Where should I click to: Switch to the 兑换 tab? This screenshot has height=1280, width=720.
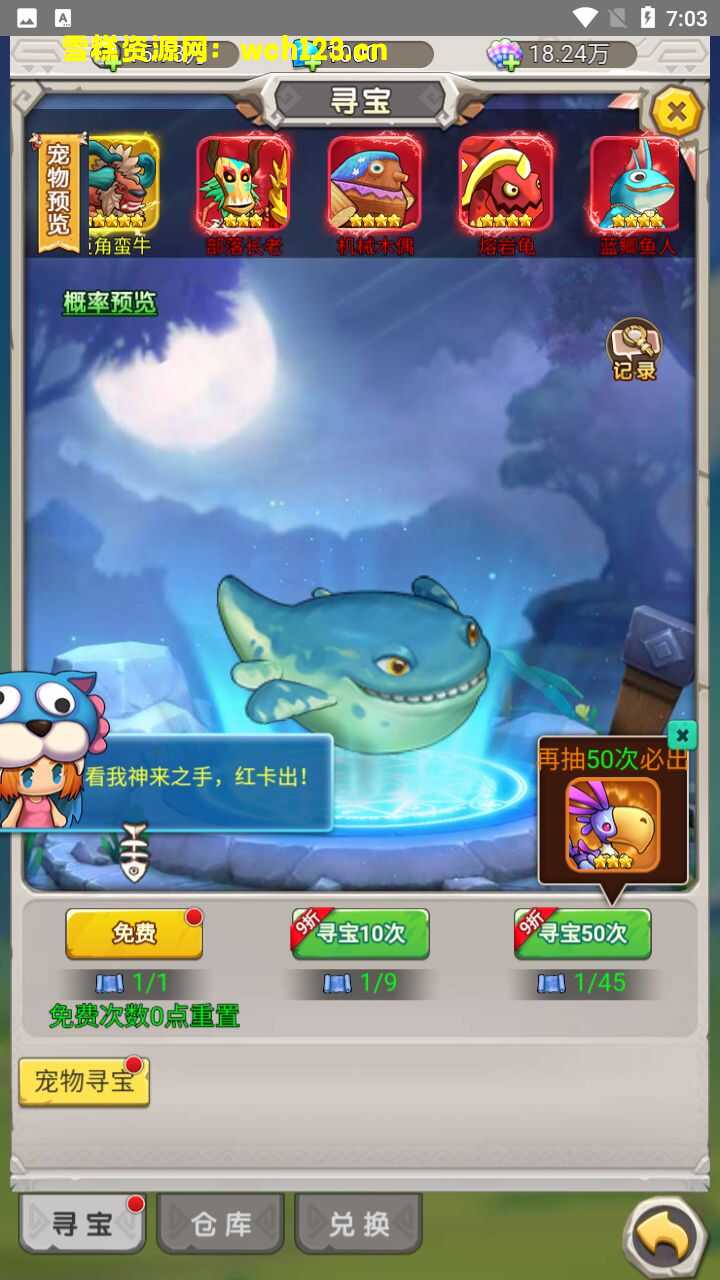(x=358, y=1223)
